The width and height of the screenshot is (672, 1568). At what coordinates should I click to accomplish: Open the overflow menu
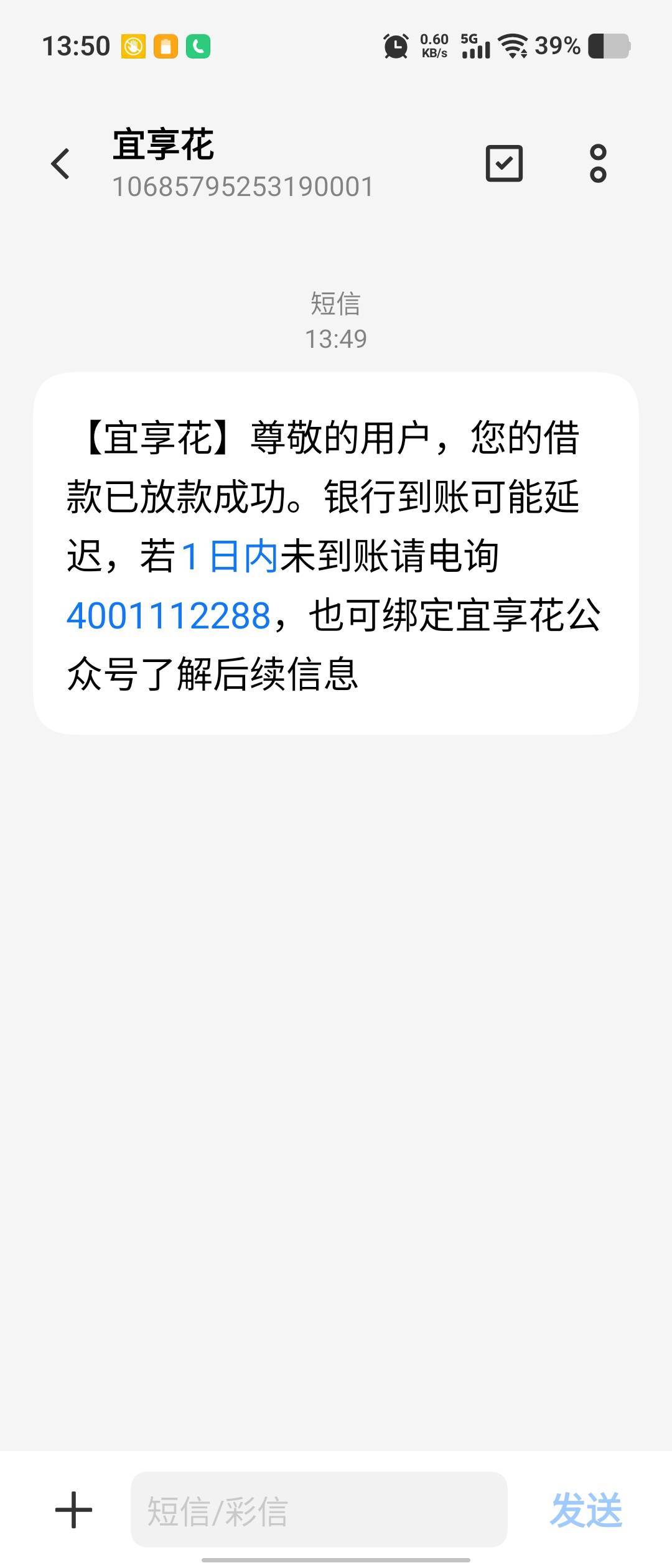tap(598, 164)
